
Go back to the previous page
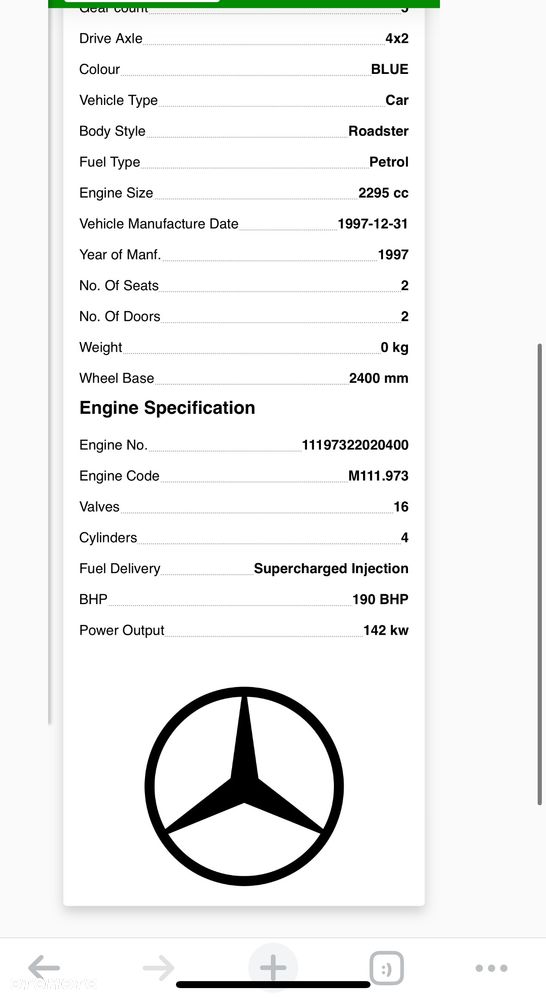click(x=44, y=968)
